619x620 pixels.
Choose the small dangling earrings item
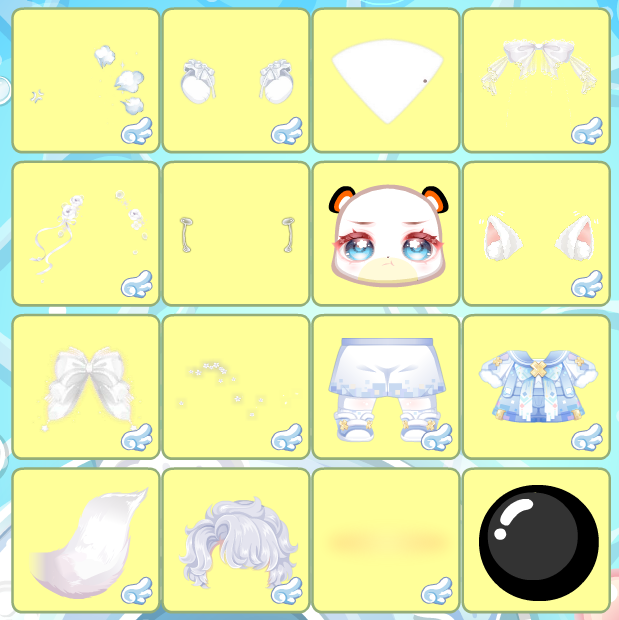coord(236,234)
